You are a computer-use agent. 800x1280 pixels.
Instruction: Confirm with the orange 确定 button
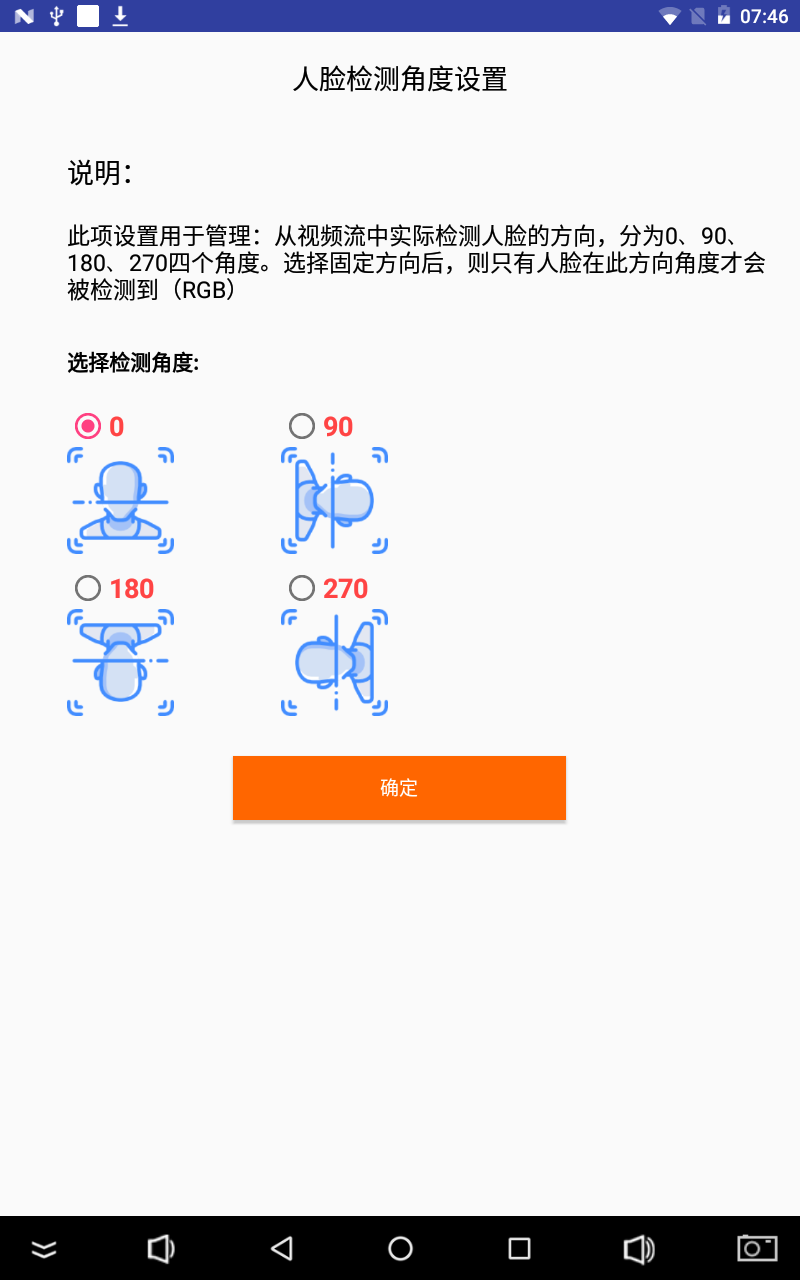pos(399,788)
